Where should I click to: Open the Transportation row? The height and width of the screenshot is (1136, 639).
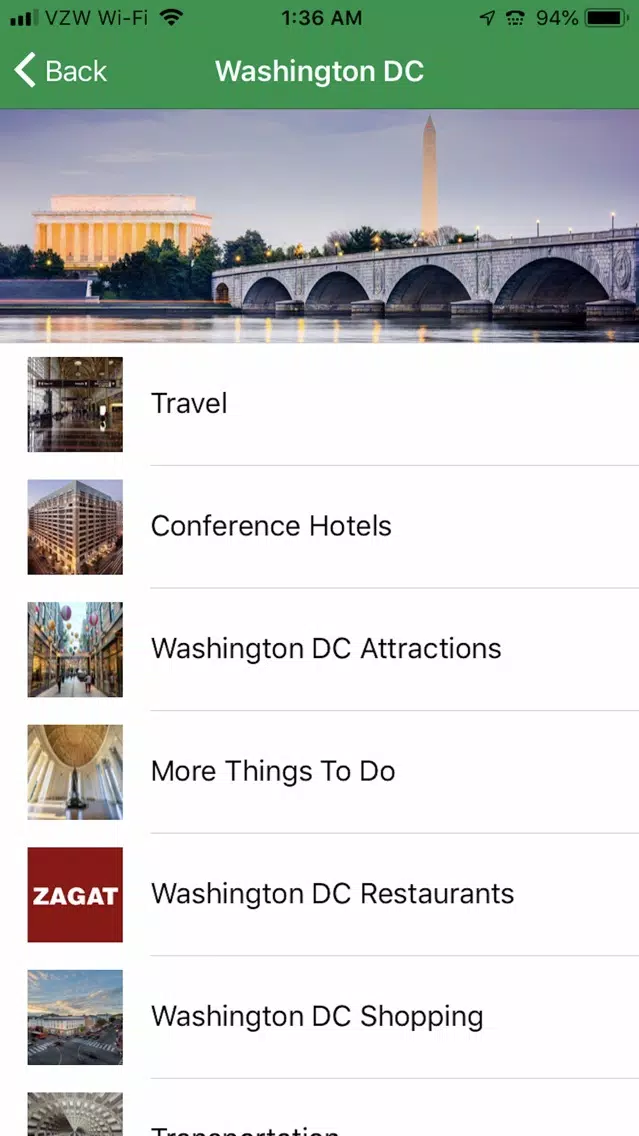(x=320, y=1108)
